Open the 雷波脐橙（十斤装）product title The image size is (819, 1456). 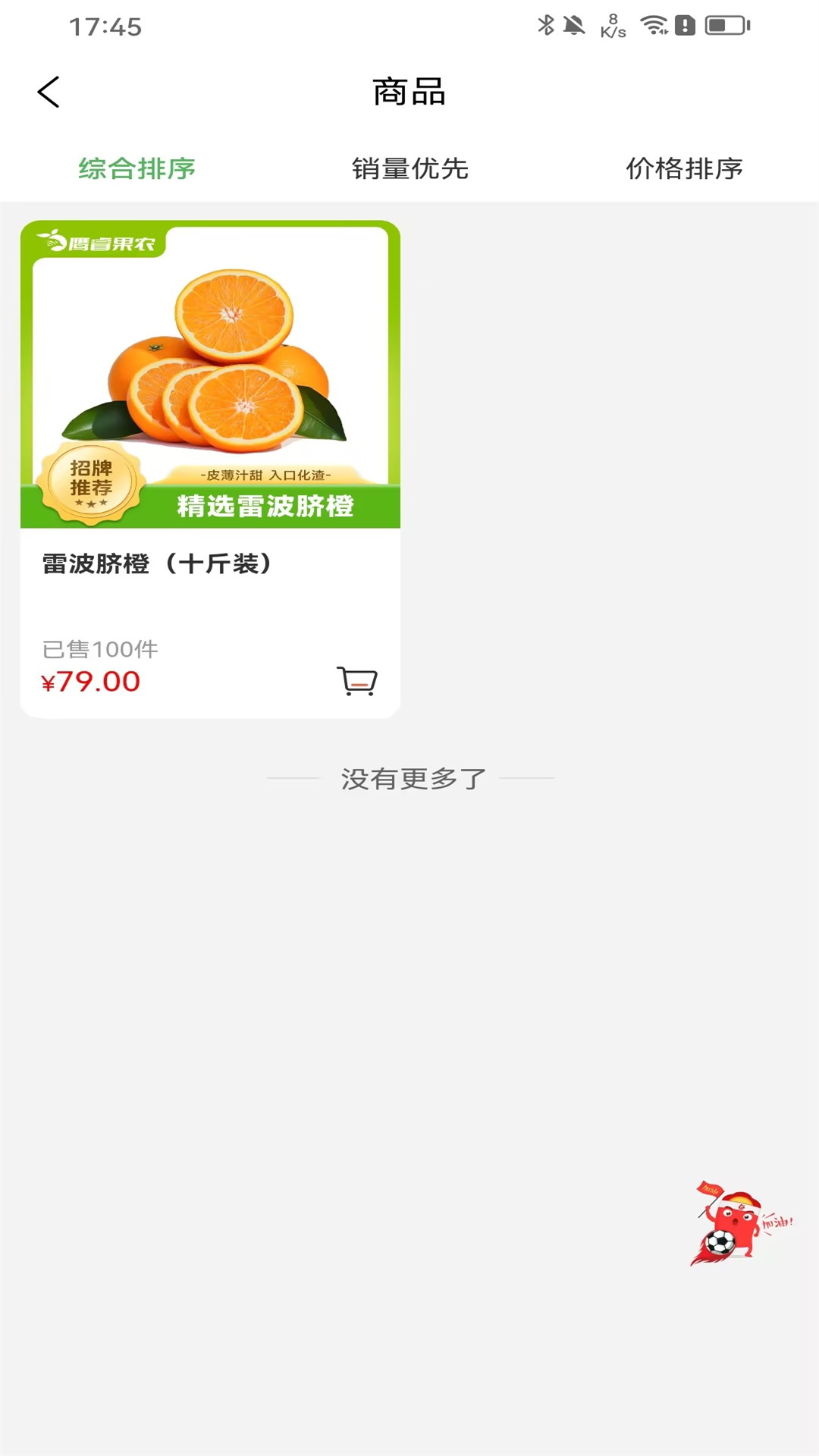coord(157,563)
